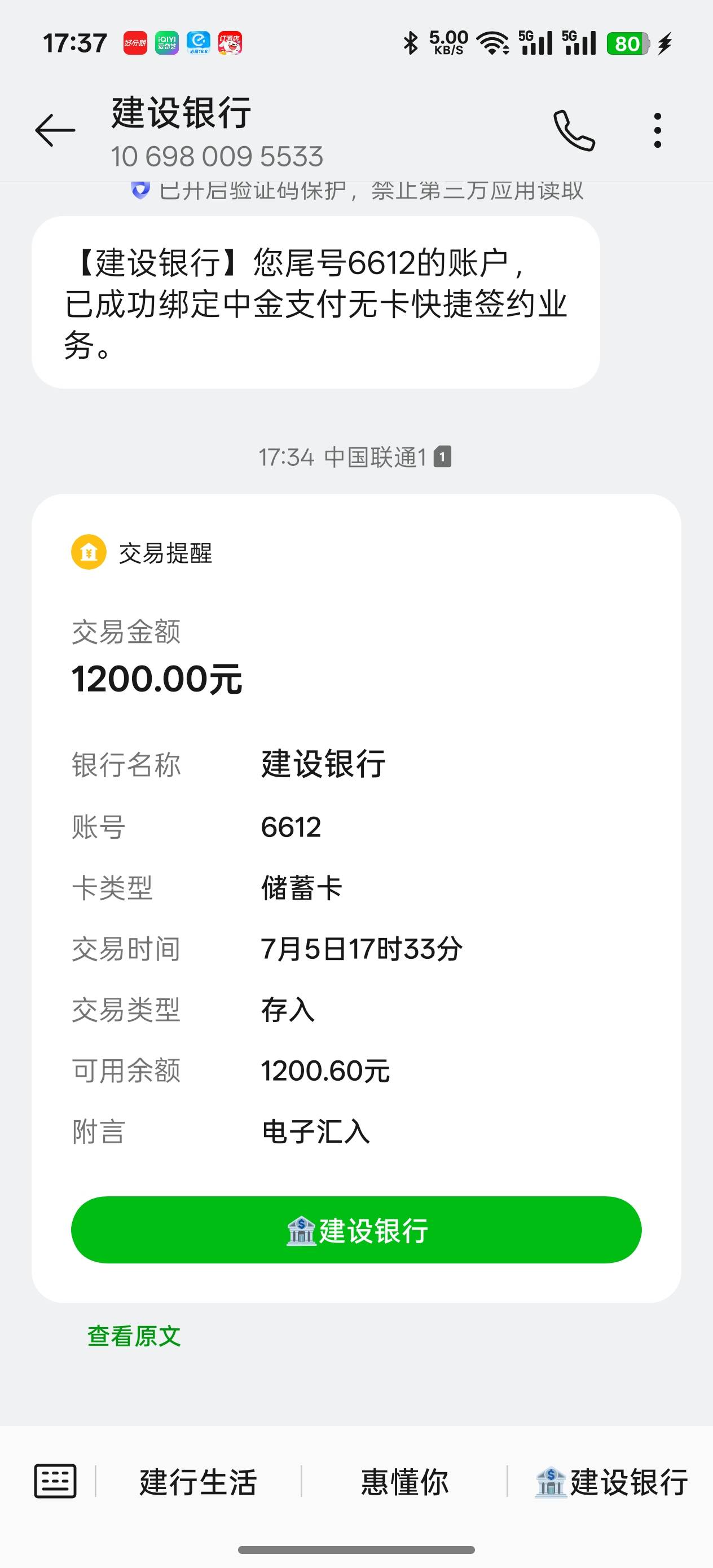Open the 惠懂你 menu

pyautogui.click(x=404, y=1482)
